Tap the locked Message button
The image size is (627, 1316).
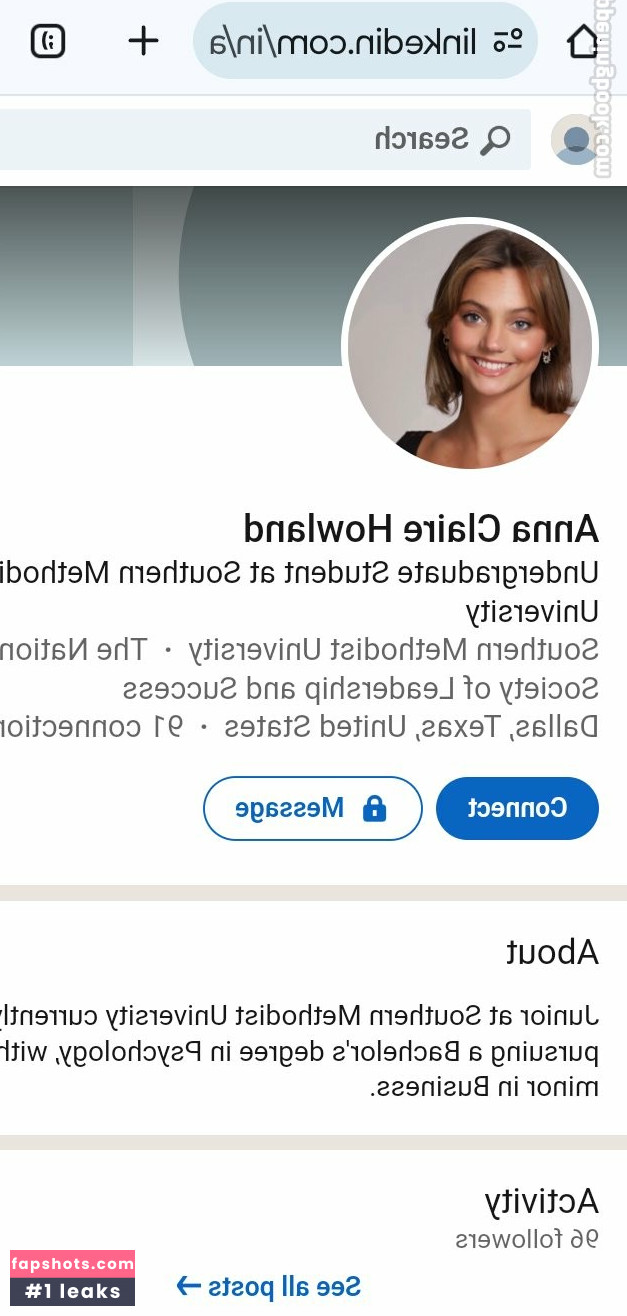313,808
